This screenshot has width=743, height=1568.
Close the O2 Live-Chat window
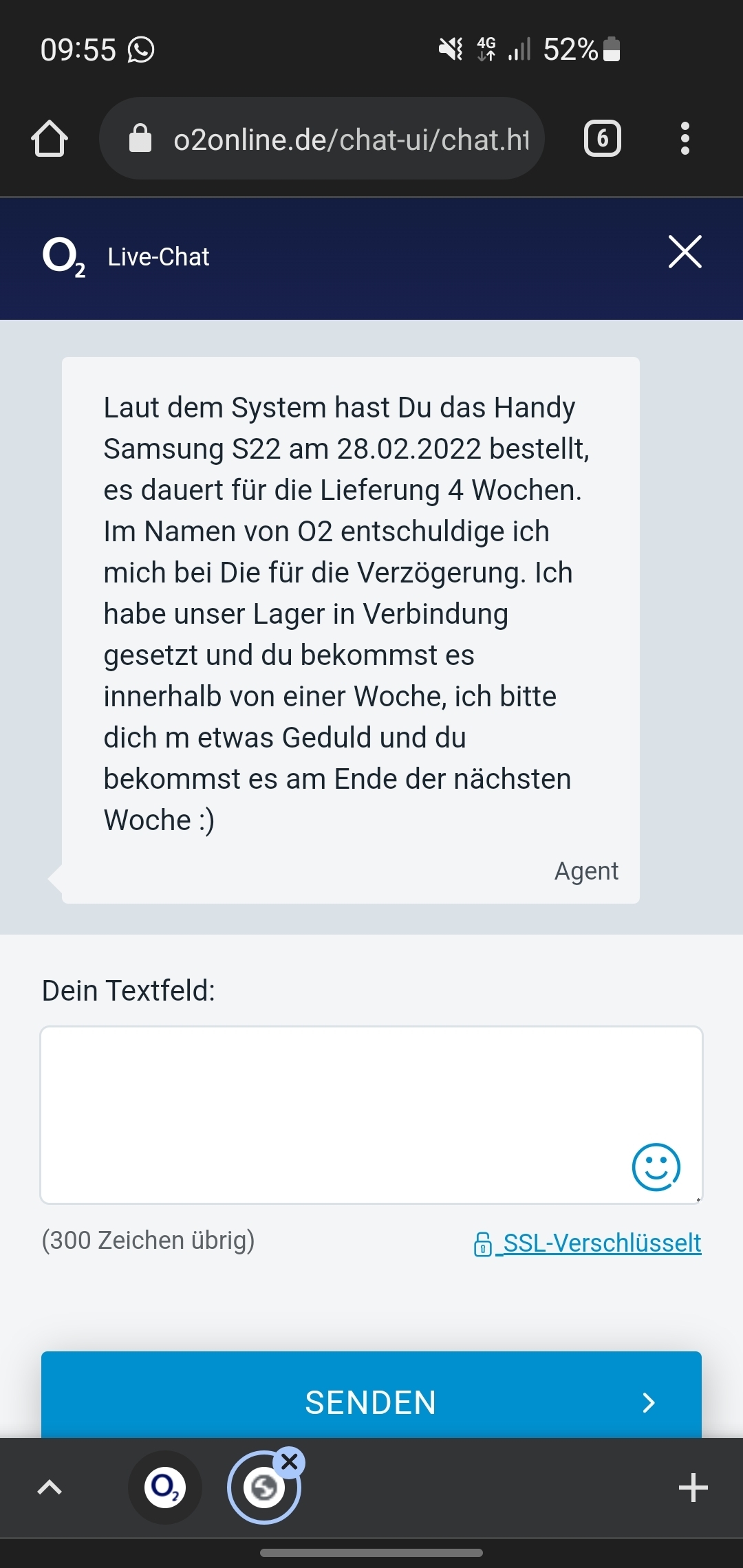click(685, 252)
